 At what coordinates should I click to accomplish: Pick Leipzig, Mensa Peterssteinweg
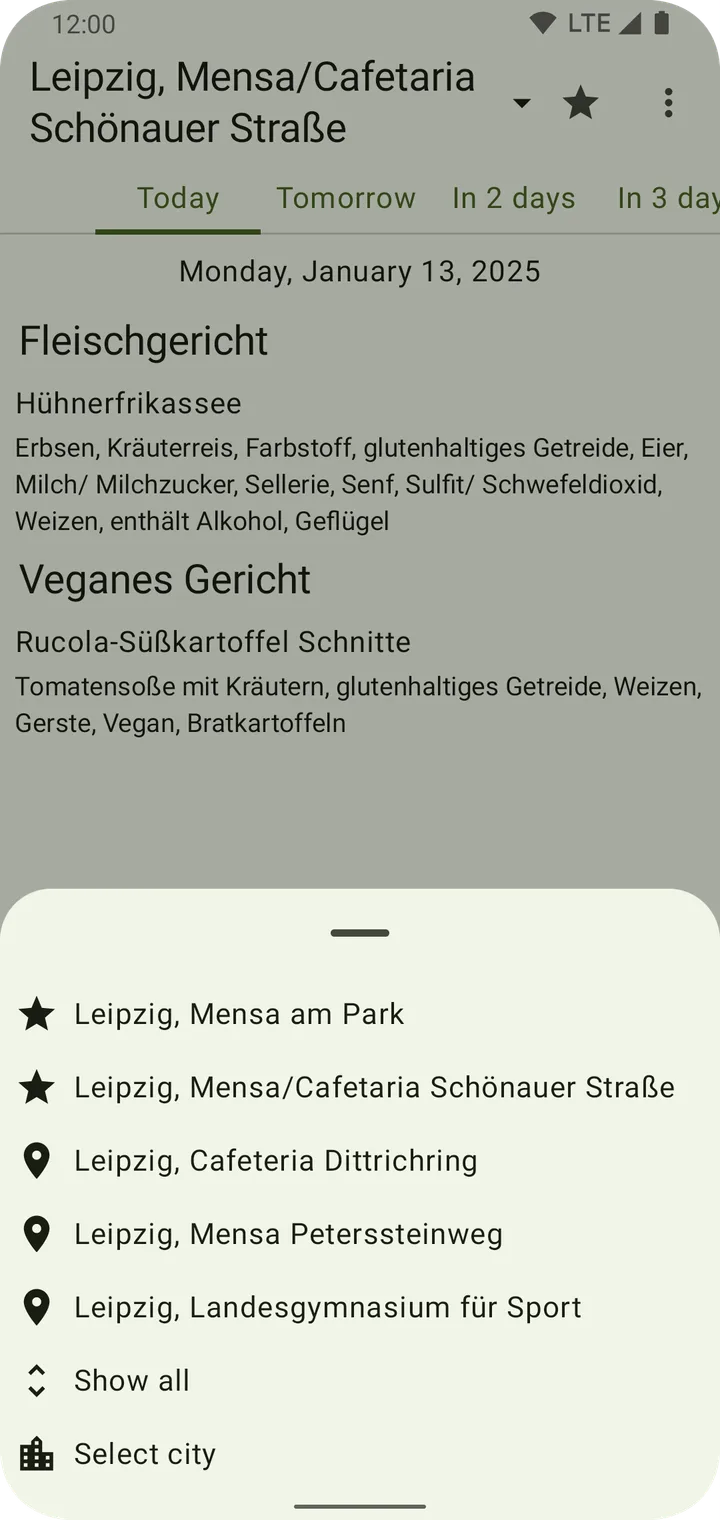click(360, 1234)
